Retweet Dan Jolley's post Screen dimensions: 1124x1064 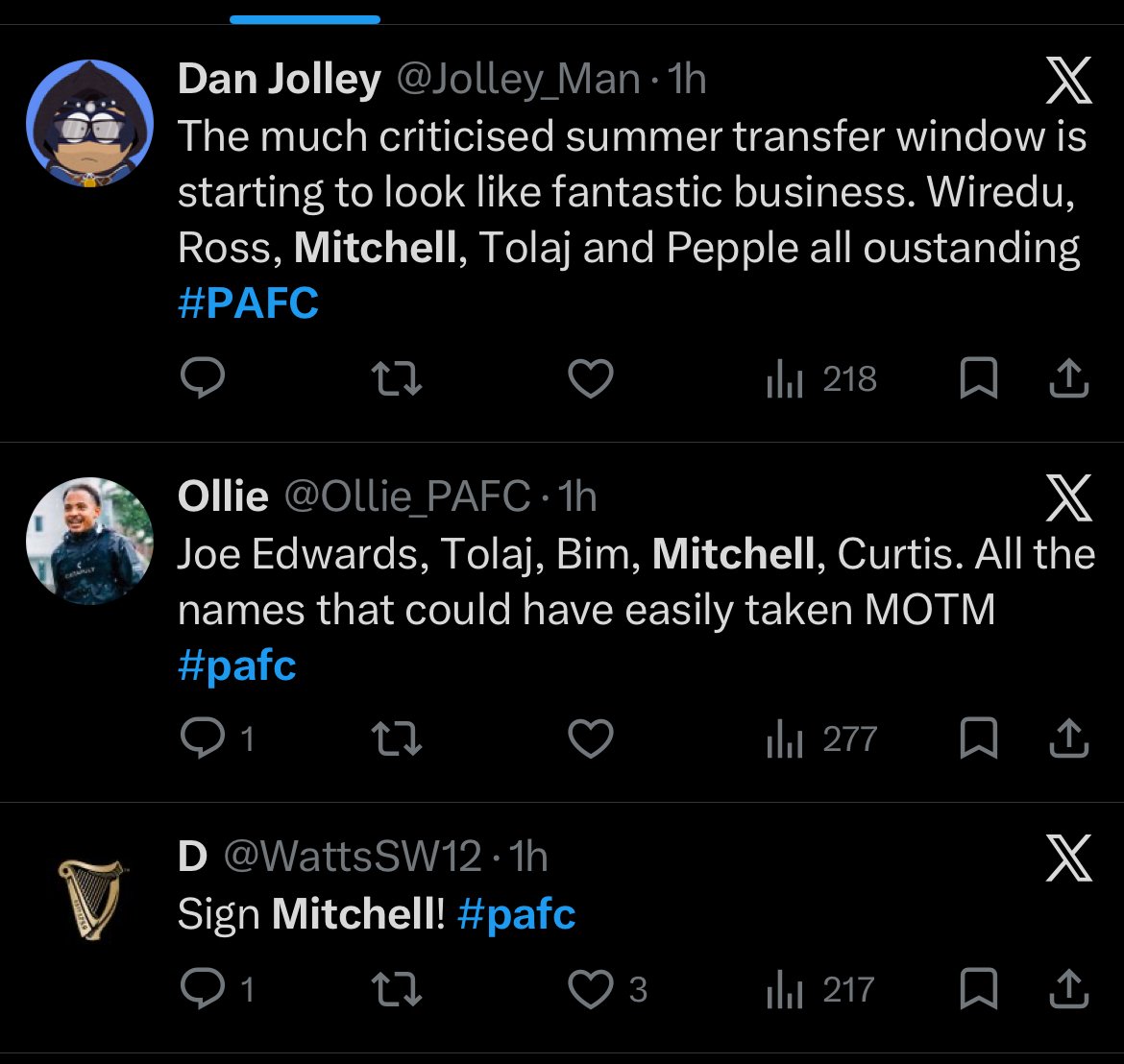point(396,379)
